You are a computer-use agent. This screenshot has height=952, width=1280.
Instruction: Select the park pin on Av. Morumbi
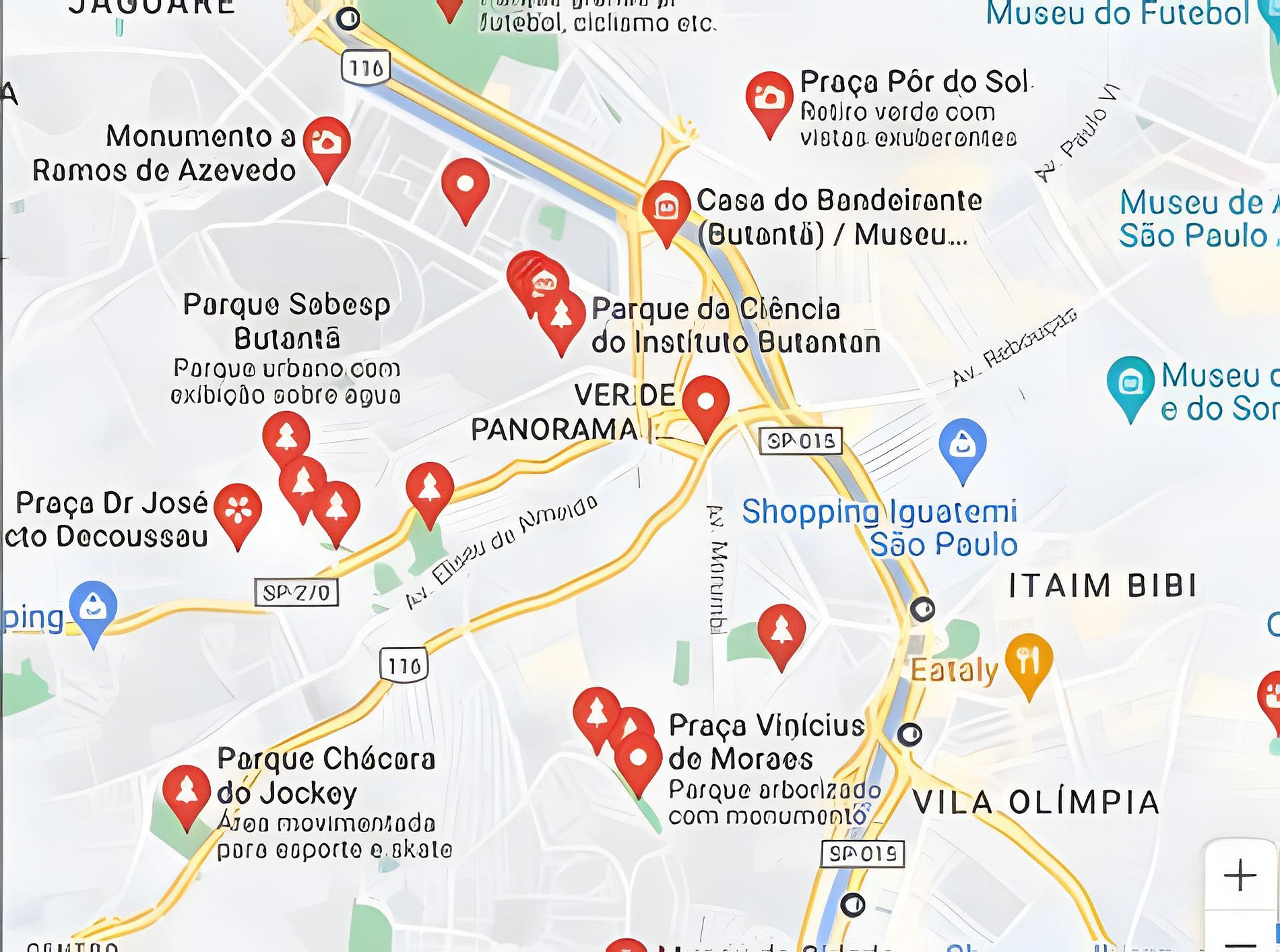click(x=781, y=631)
